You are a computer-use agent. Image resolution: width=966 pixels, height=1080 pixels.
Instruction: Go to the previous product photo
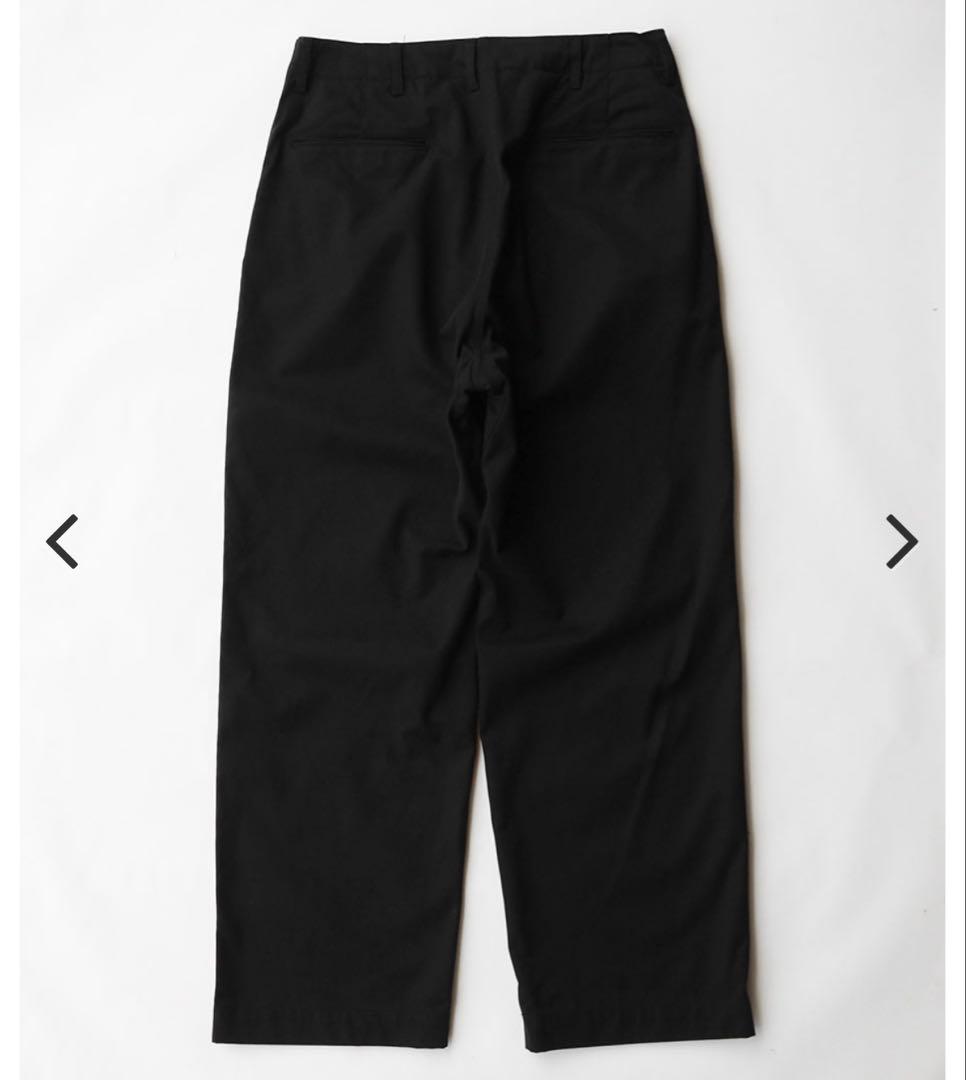[x=62, y=542]
